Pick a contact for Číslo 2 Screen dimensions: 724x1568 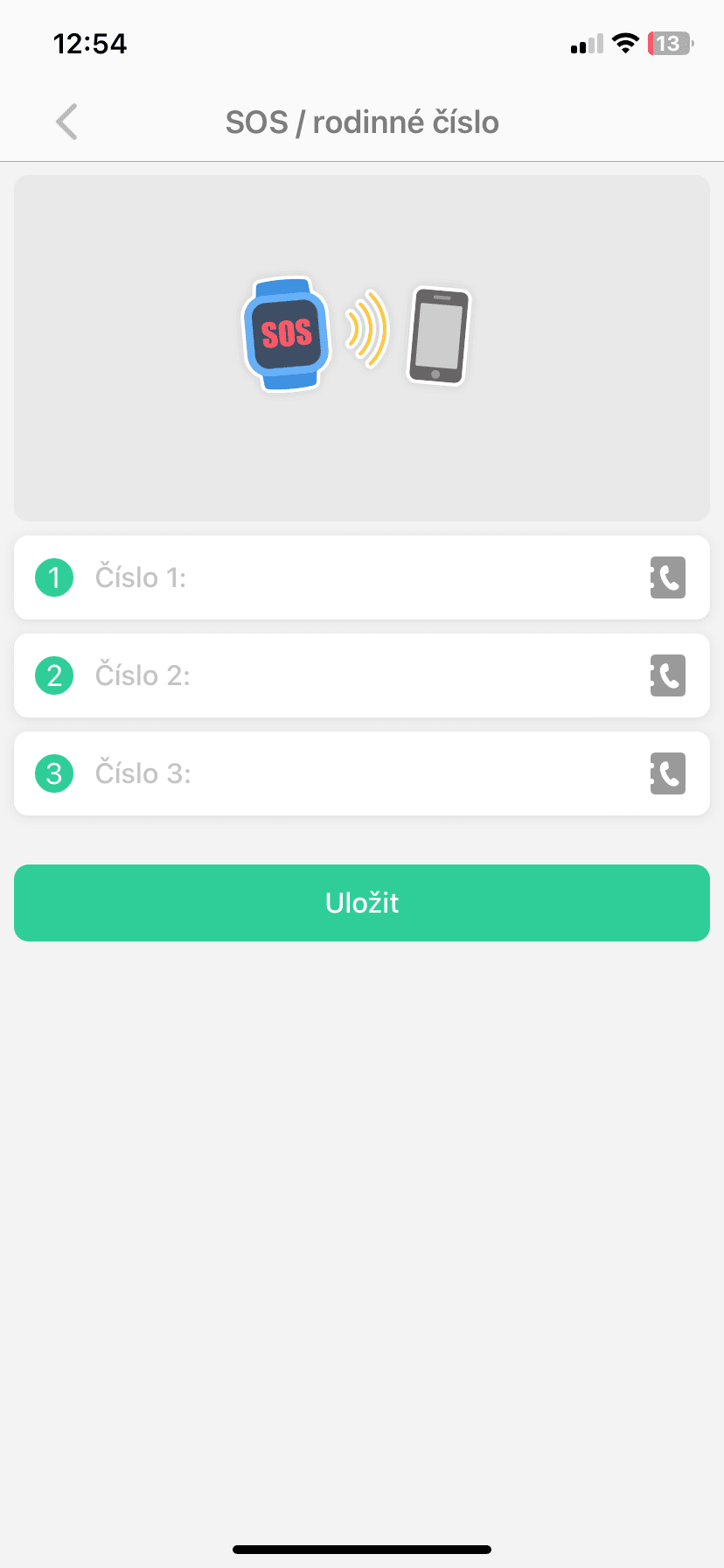coord(667,675)
